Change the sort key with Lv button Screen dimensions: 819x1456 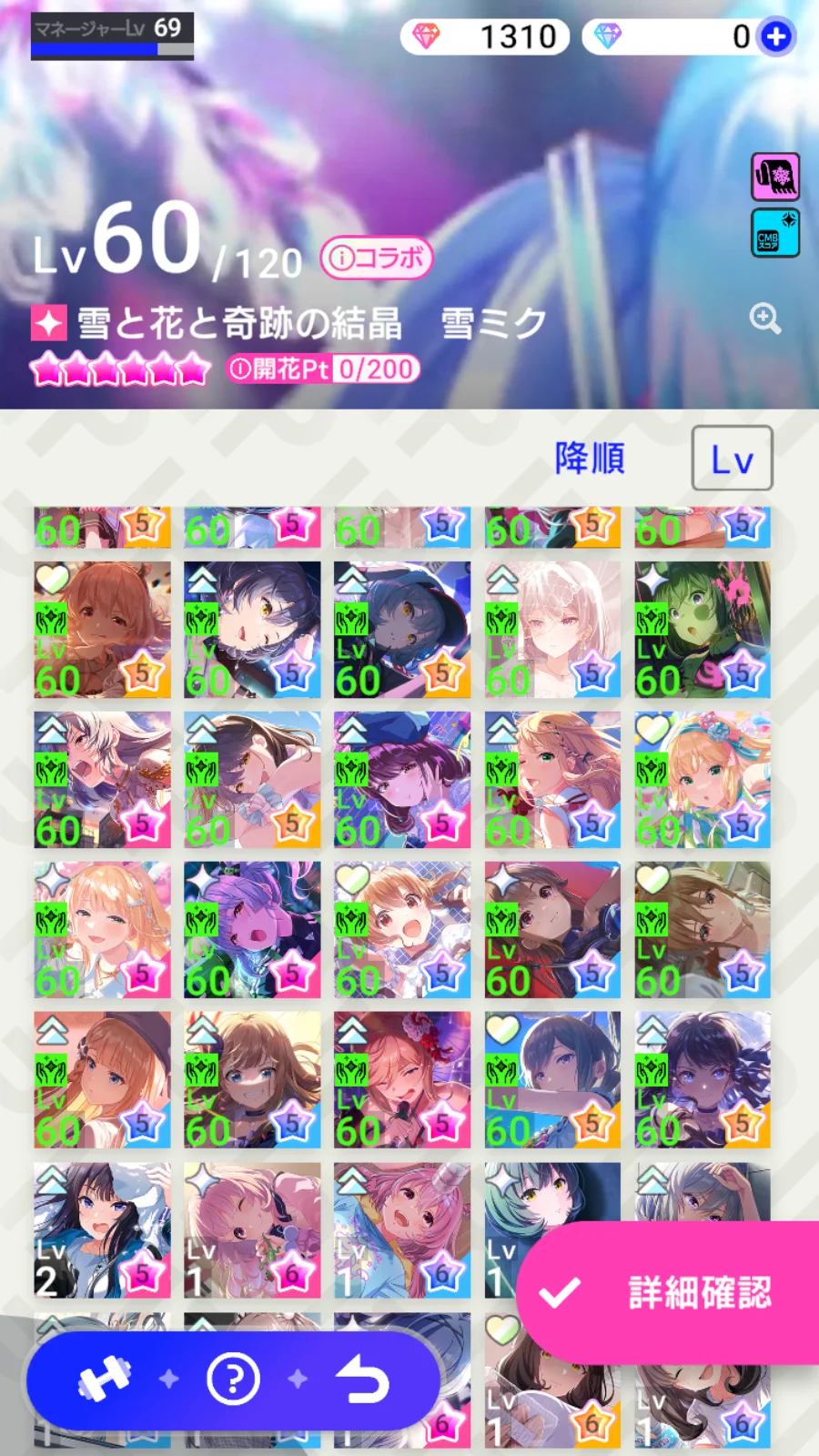coord(732,459)
